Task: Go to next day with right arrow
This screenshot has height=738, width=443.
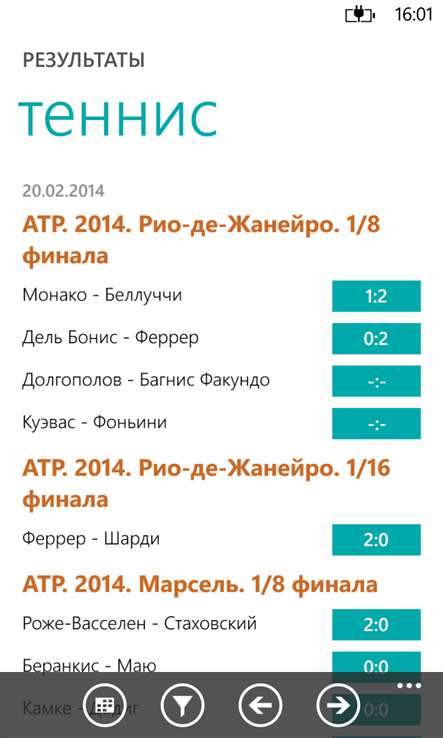Action: (x=338, y=705)
